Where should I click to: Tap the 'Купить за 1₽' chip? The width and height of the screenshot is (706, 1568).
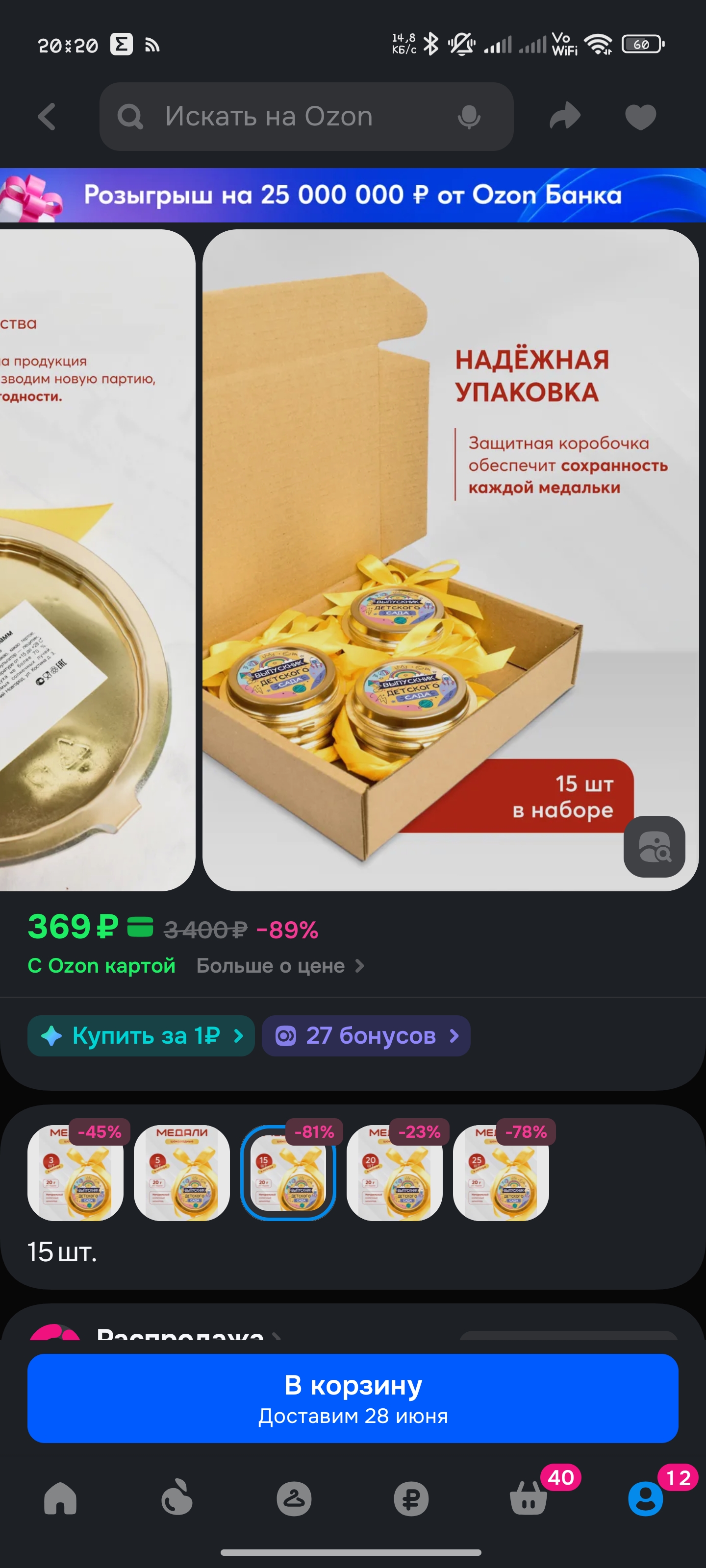pos(141,1035)
